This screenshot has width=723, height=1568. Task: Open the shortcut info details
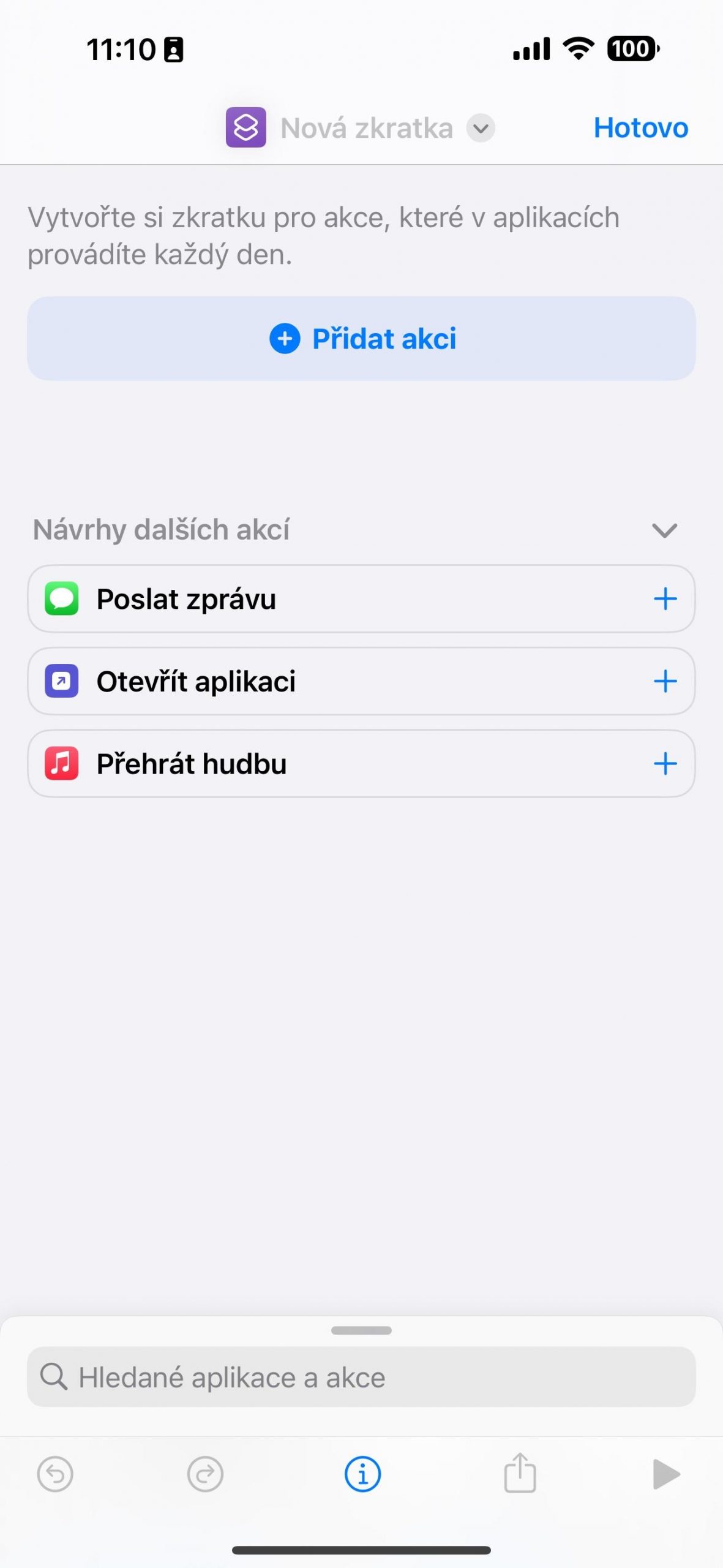coord(362,1474)
